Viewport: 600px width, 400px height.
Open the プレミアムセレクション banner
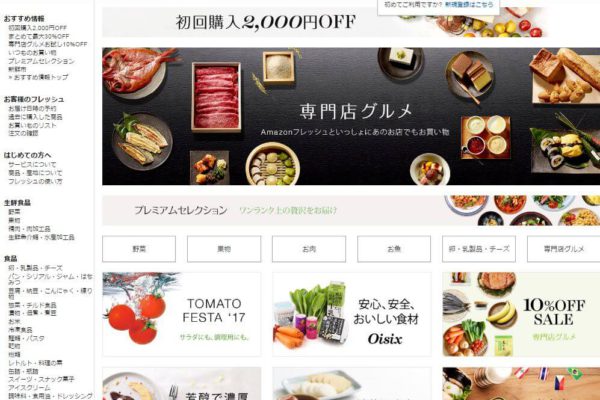pyautogui.click(x=350, y=210)
